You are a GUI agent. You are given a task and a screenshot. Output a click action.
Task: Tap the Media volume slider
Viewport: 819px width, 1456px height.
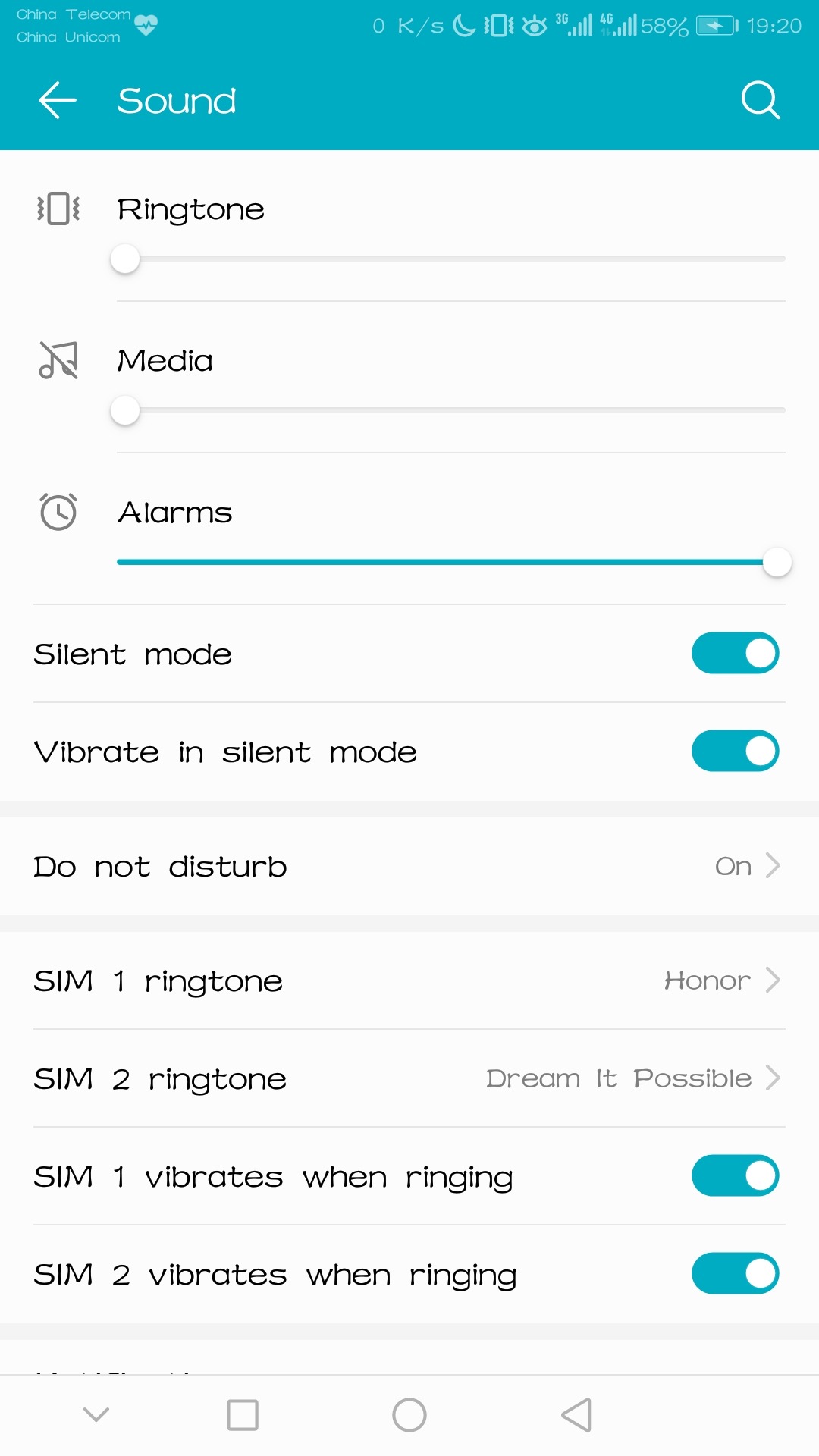[450, 411]
